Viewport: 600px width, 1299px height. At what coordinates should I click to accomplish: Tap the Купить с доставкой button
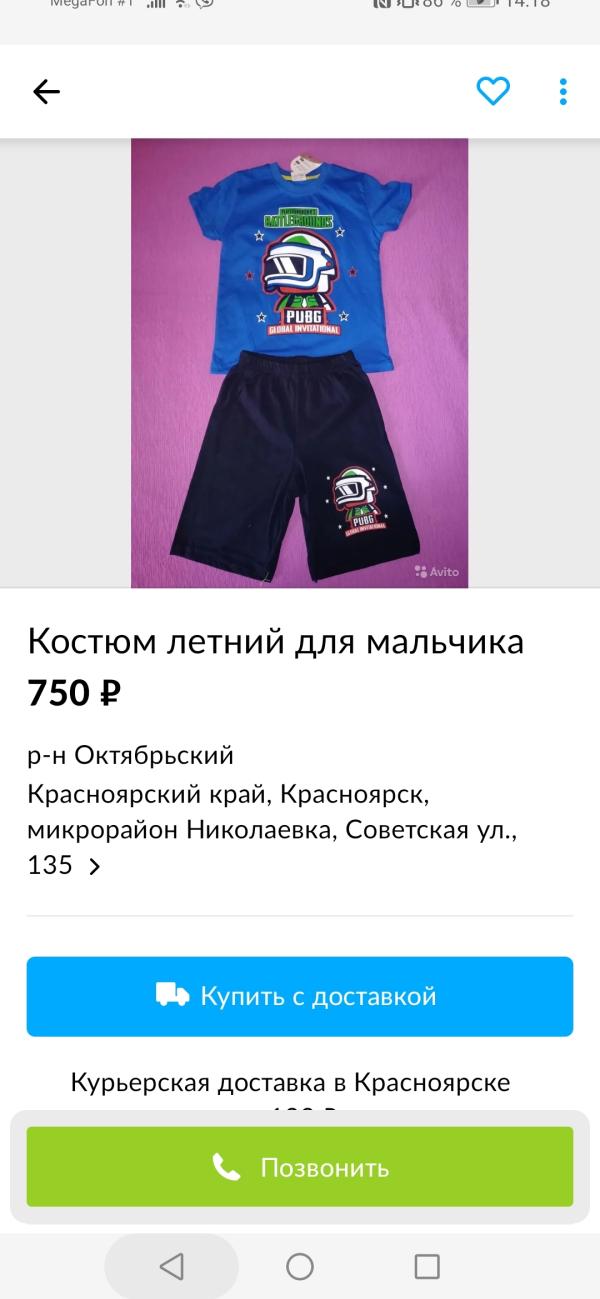(299, 996)
